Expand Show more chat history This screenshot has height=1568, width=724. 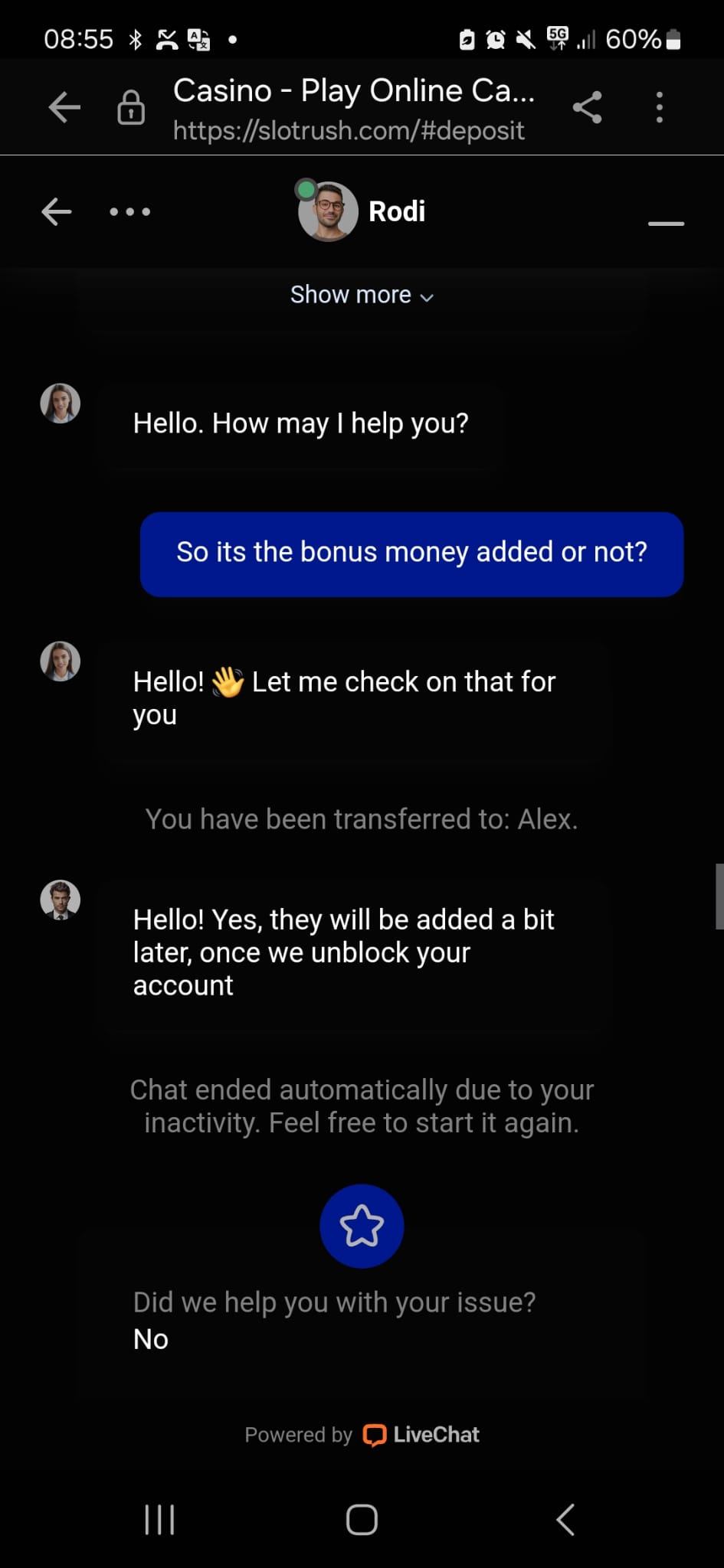[x=362, y=295]
